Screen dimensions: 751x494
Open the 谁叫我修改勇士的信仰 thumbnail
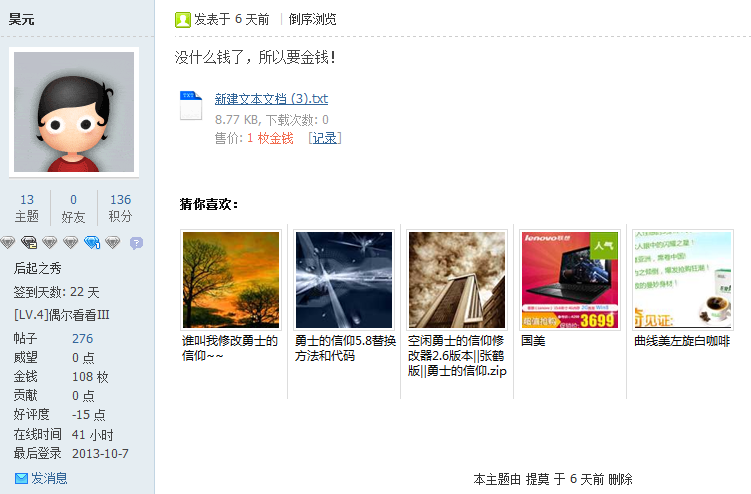231,280
